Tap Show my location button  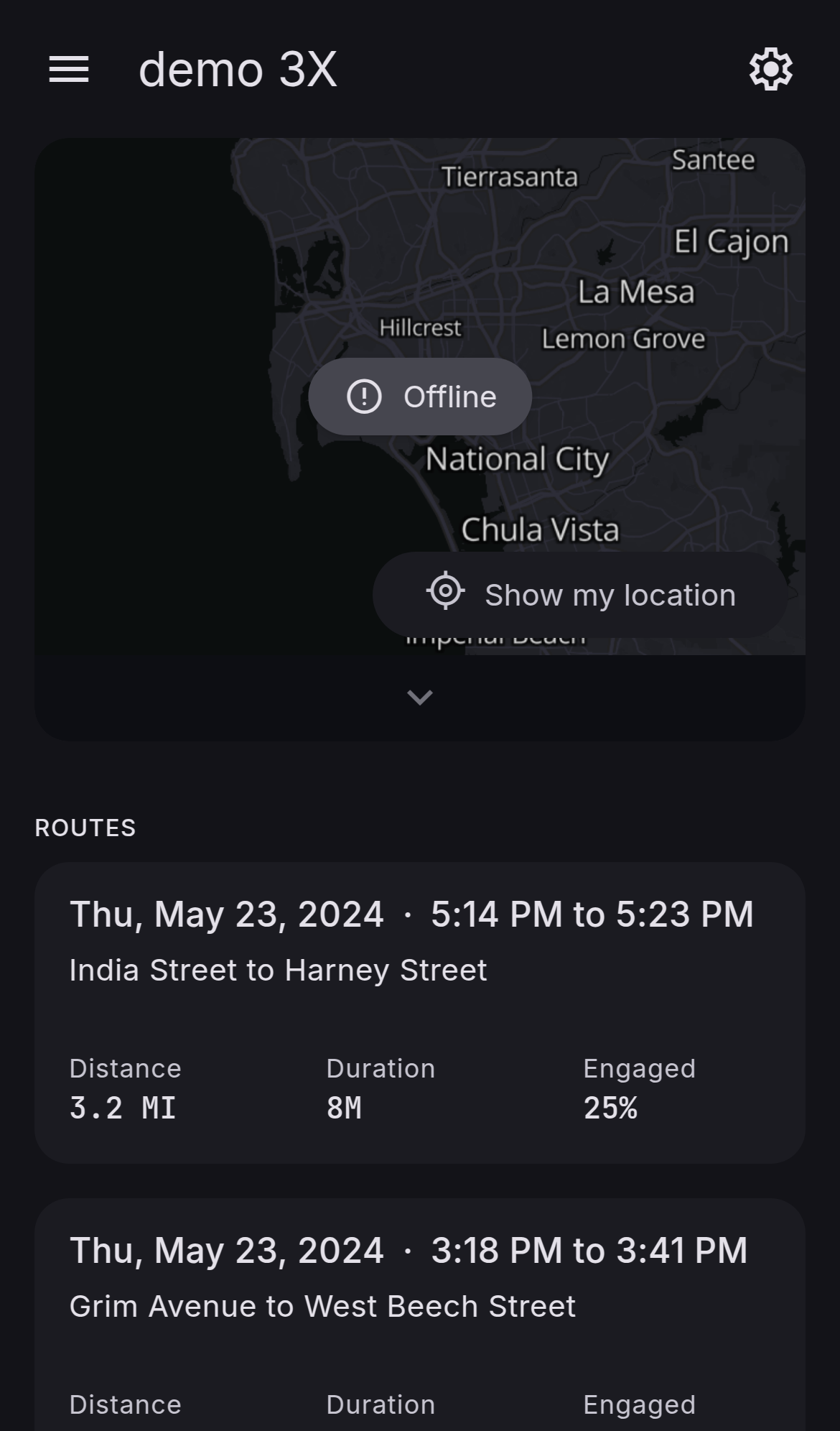click(580, 595)
